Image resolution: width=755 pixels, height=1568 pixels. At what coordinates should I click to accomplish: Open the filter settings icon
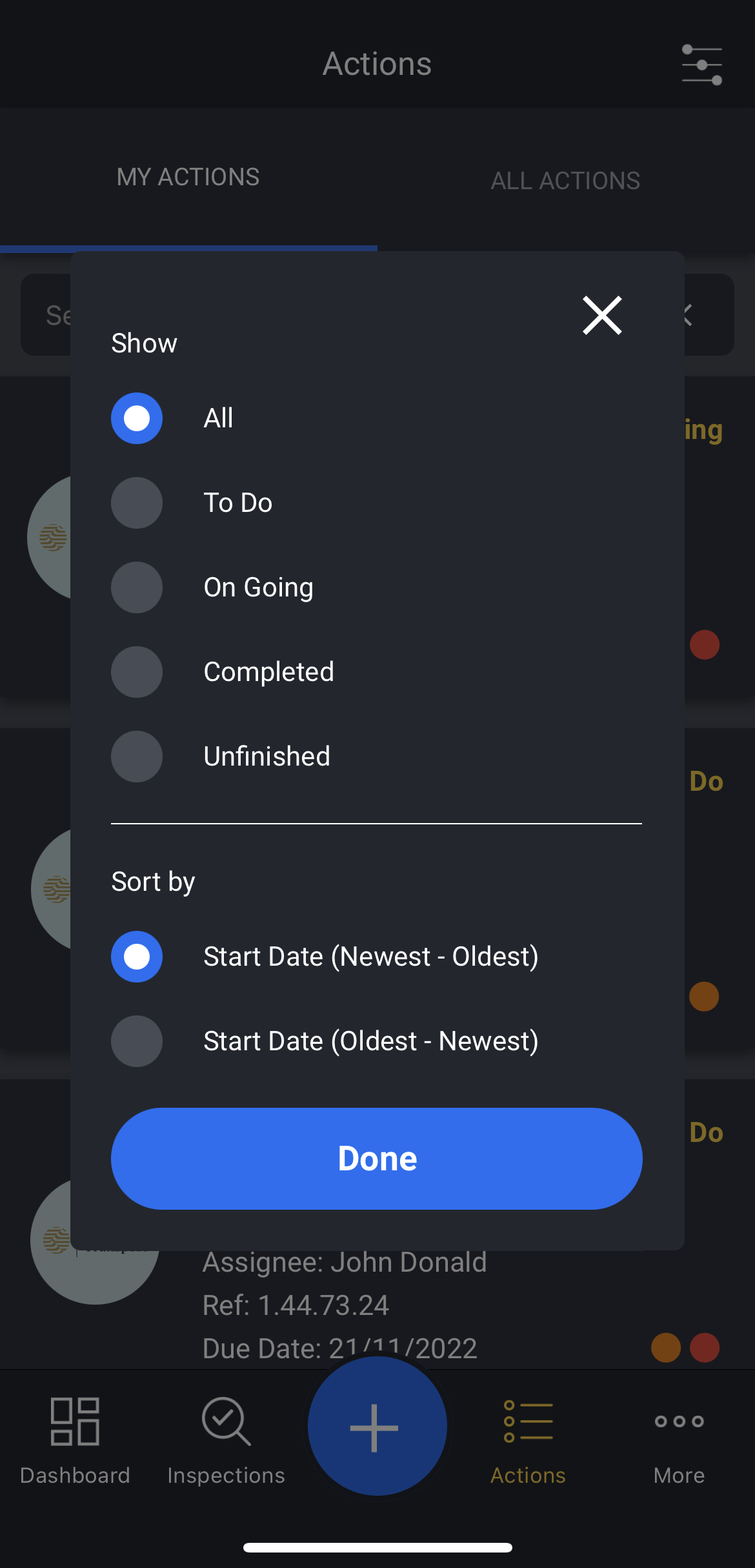coord(701,65)
